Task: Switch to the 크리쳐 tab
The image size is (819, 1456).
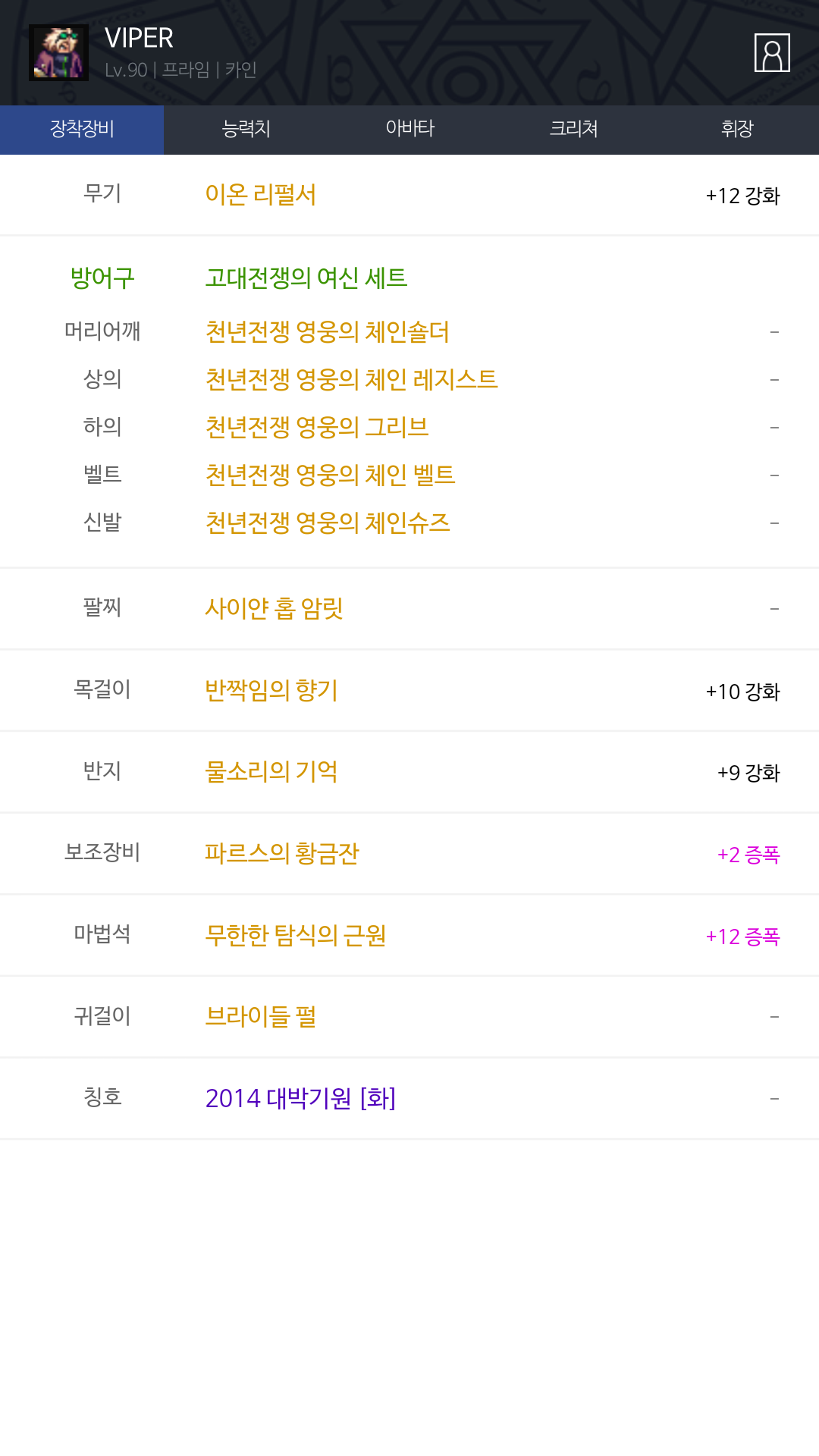Action: [573, 129]
